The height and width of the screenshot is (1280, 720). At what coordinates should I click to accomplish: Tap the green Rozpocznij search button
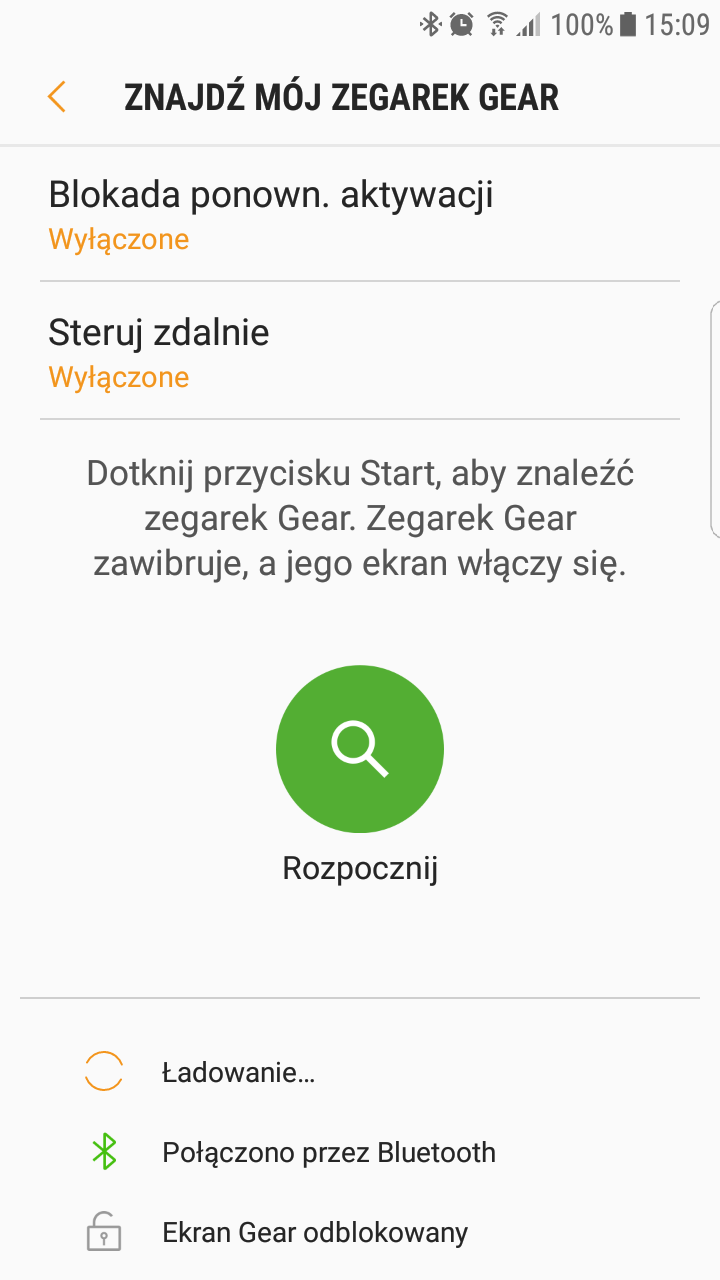[360, 748]
